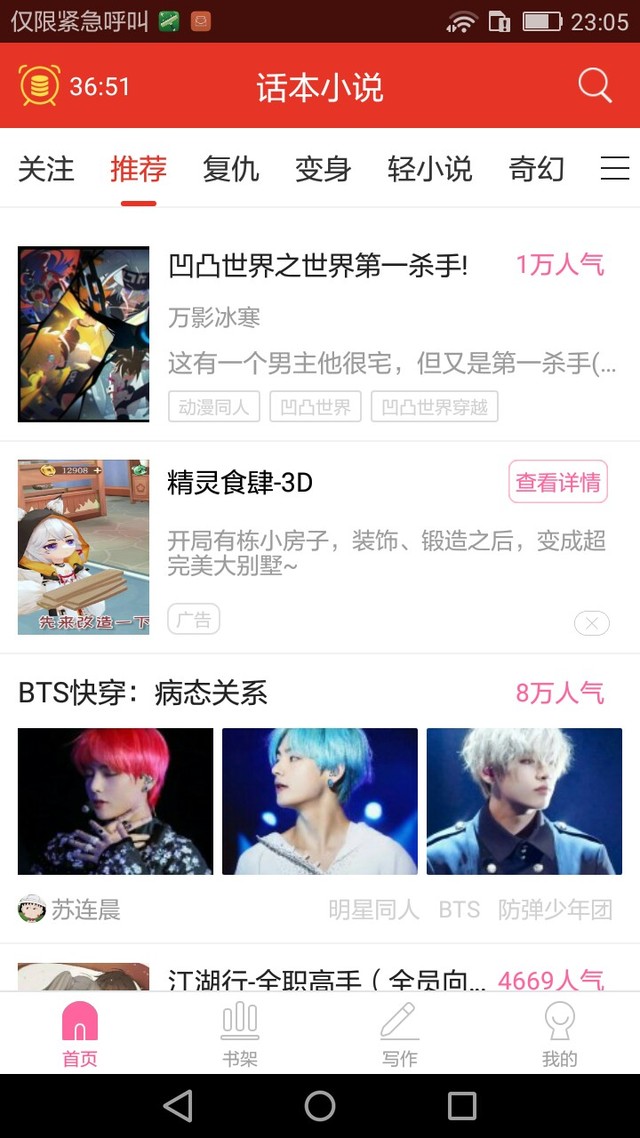Tap the 防弹少年团 tag

tap(555, 910)
